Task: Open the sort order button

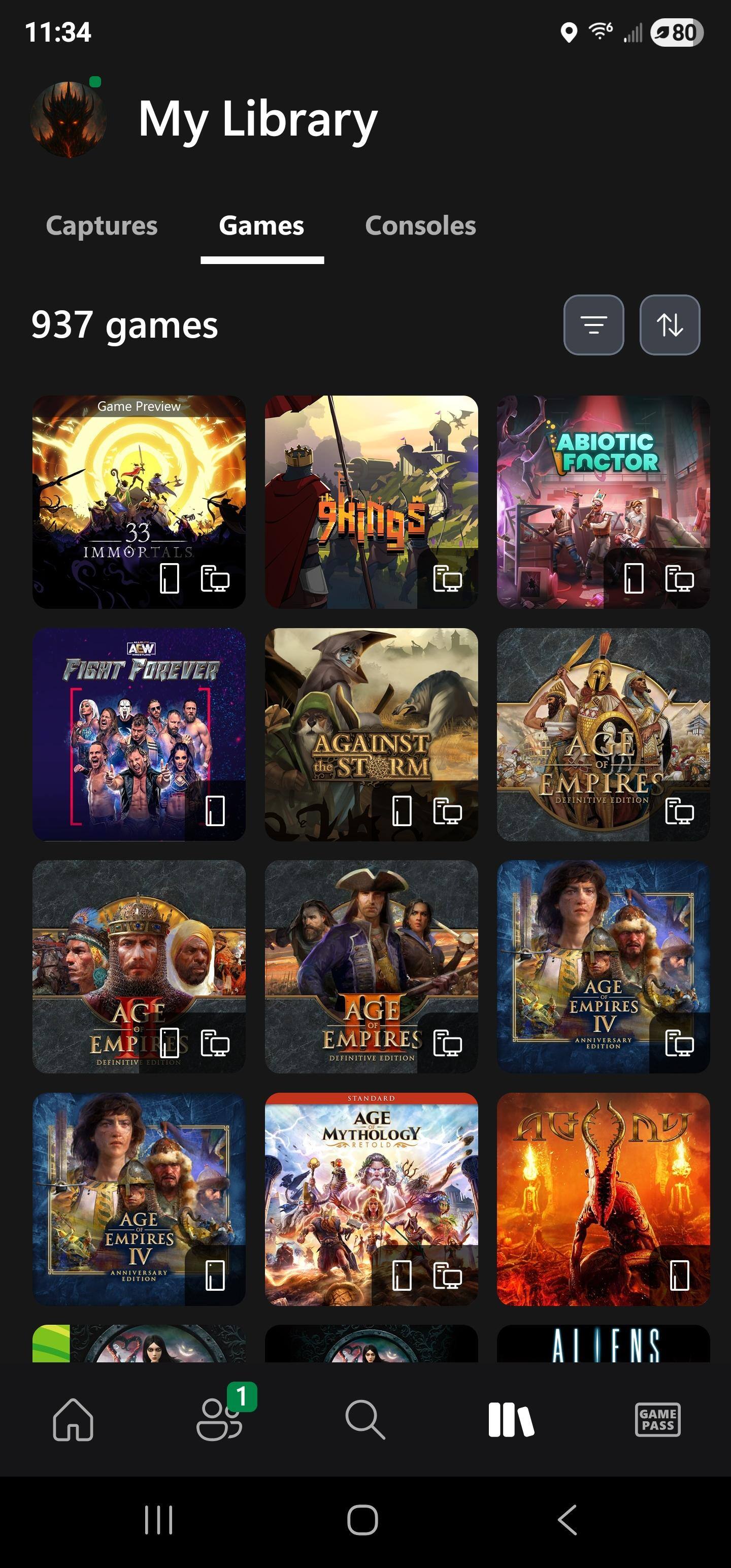Action: (x=670, y=325)
